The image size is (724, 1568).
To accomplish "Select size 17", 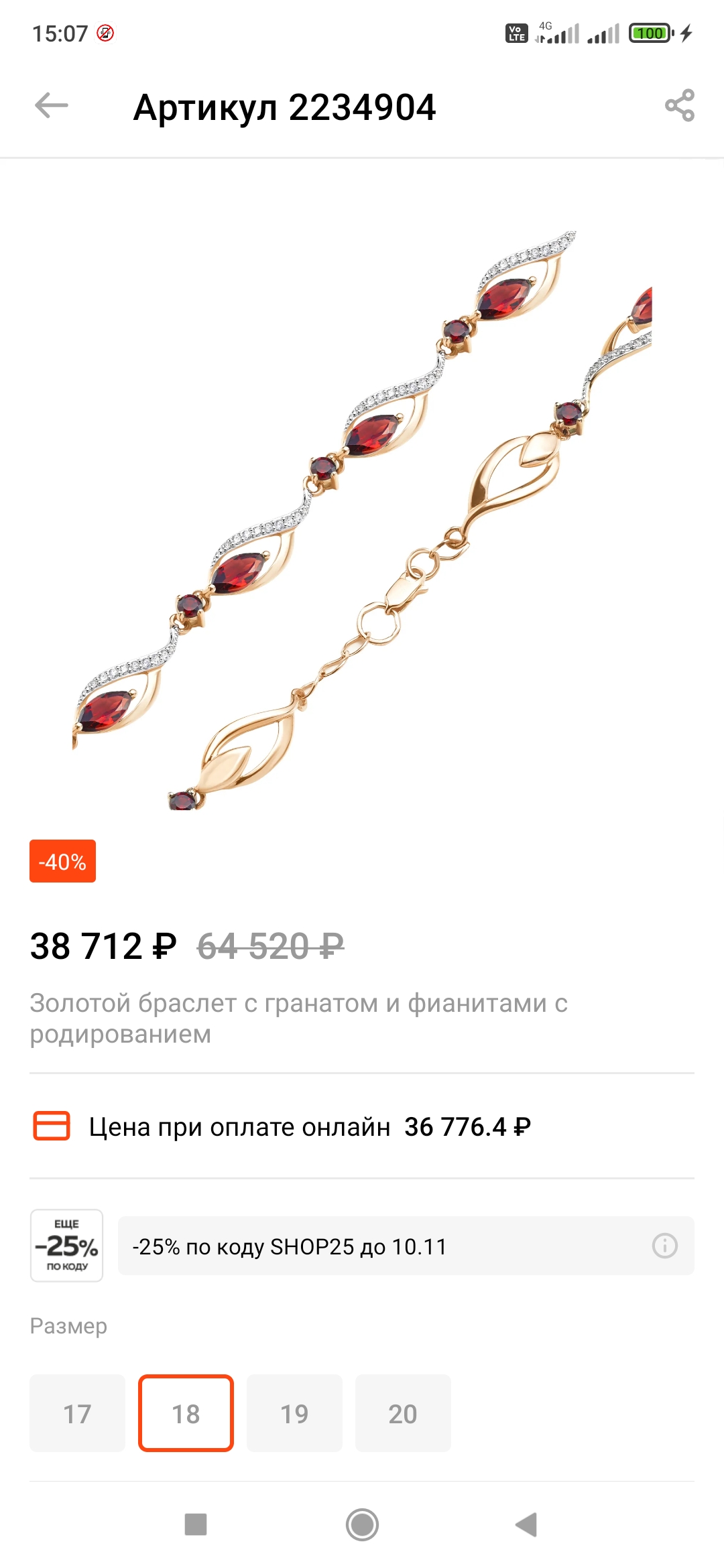I will [77, 1413].
